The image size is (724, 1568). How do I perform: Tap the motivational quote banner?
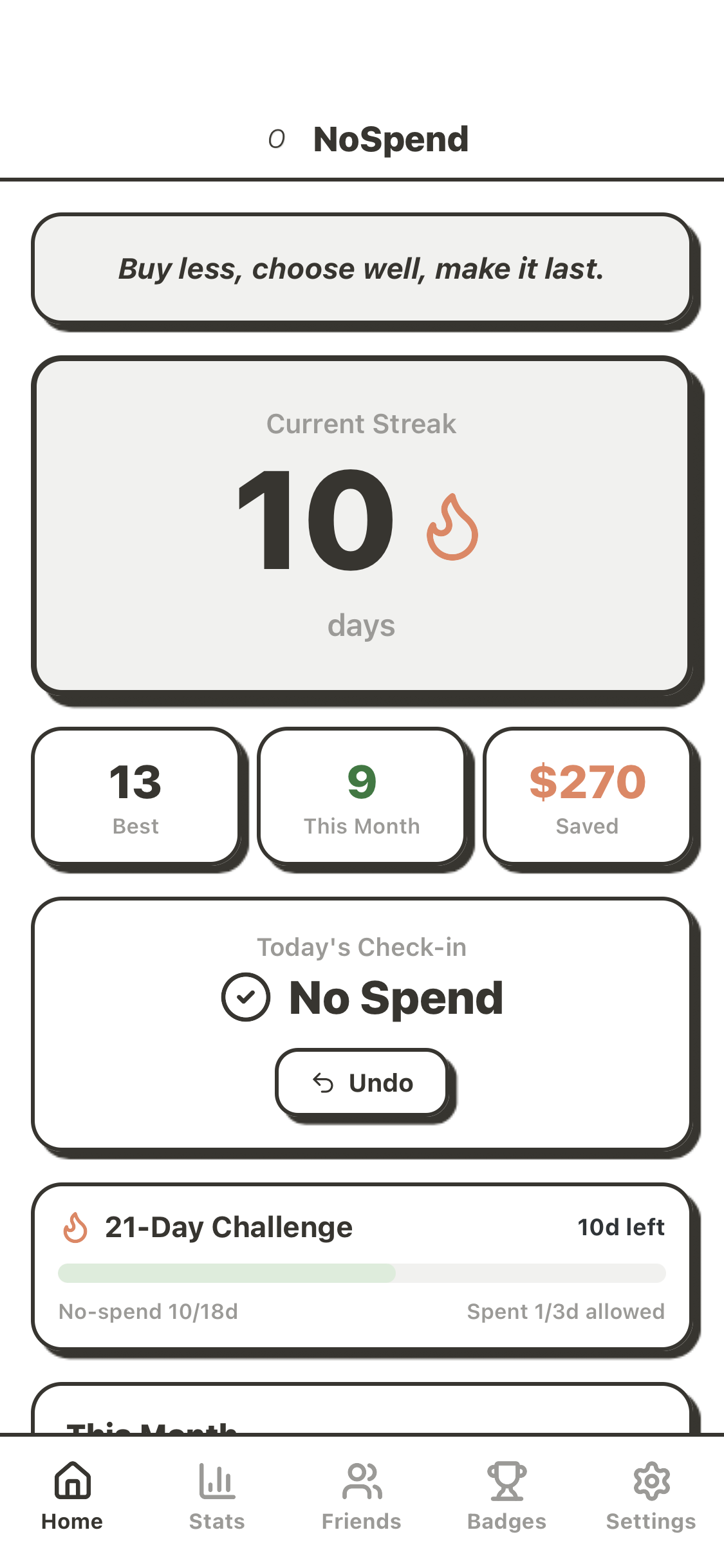coord(362,269)
